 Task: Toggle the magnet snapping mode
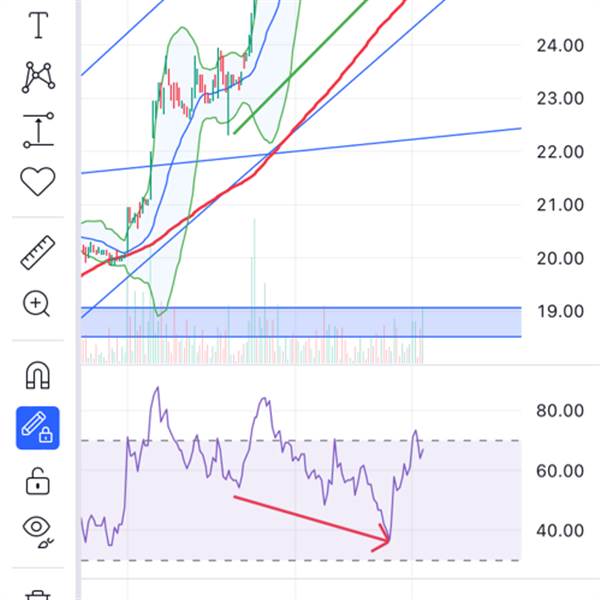[38, 376]
